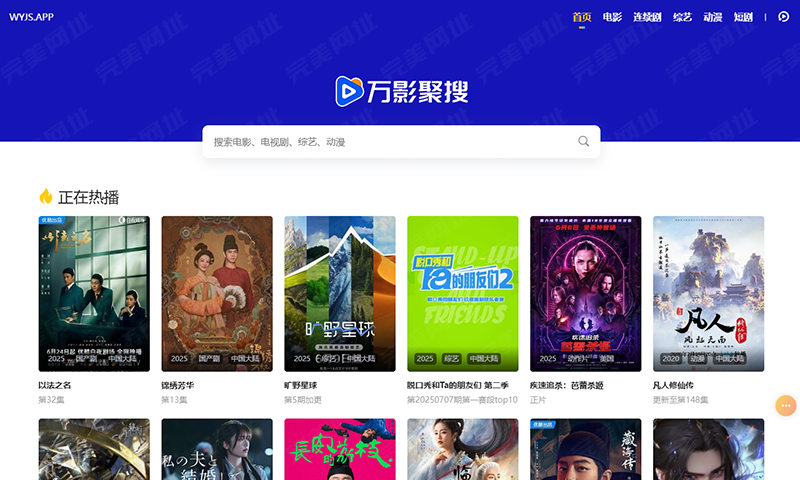Tap the orange floating more button
Screen dimensions: 800x480
786,406
